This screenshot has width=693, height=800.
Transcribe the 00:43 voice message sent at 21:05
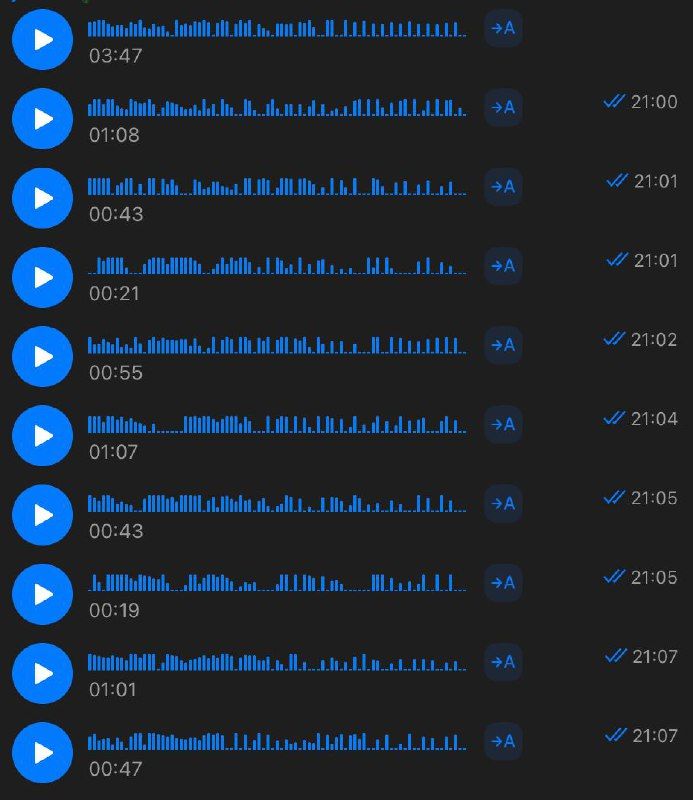(503, 503)
